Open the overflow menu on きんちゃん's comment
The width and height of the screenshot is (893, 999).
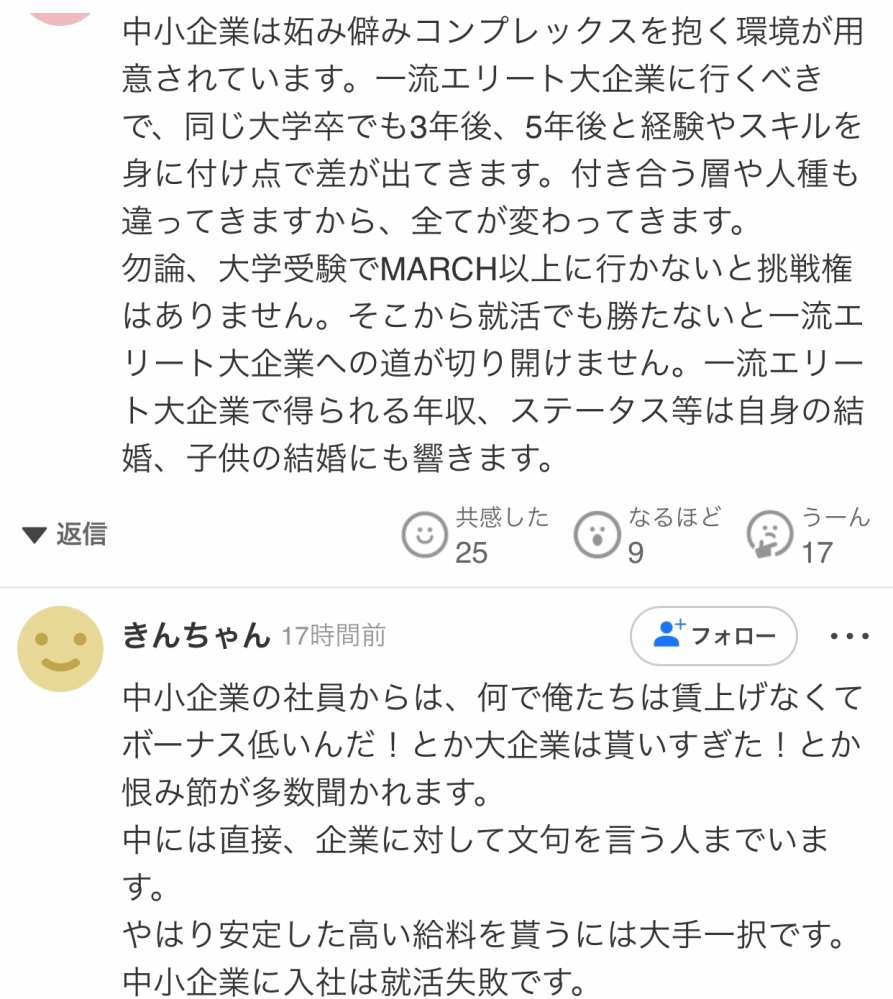coord(850,635)
